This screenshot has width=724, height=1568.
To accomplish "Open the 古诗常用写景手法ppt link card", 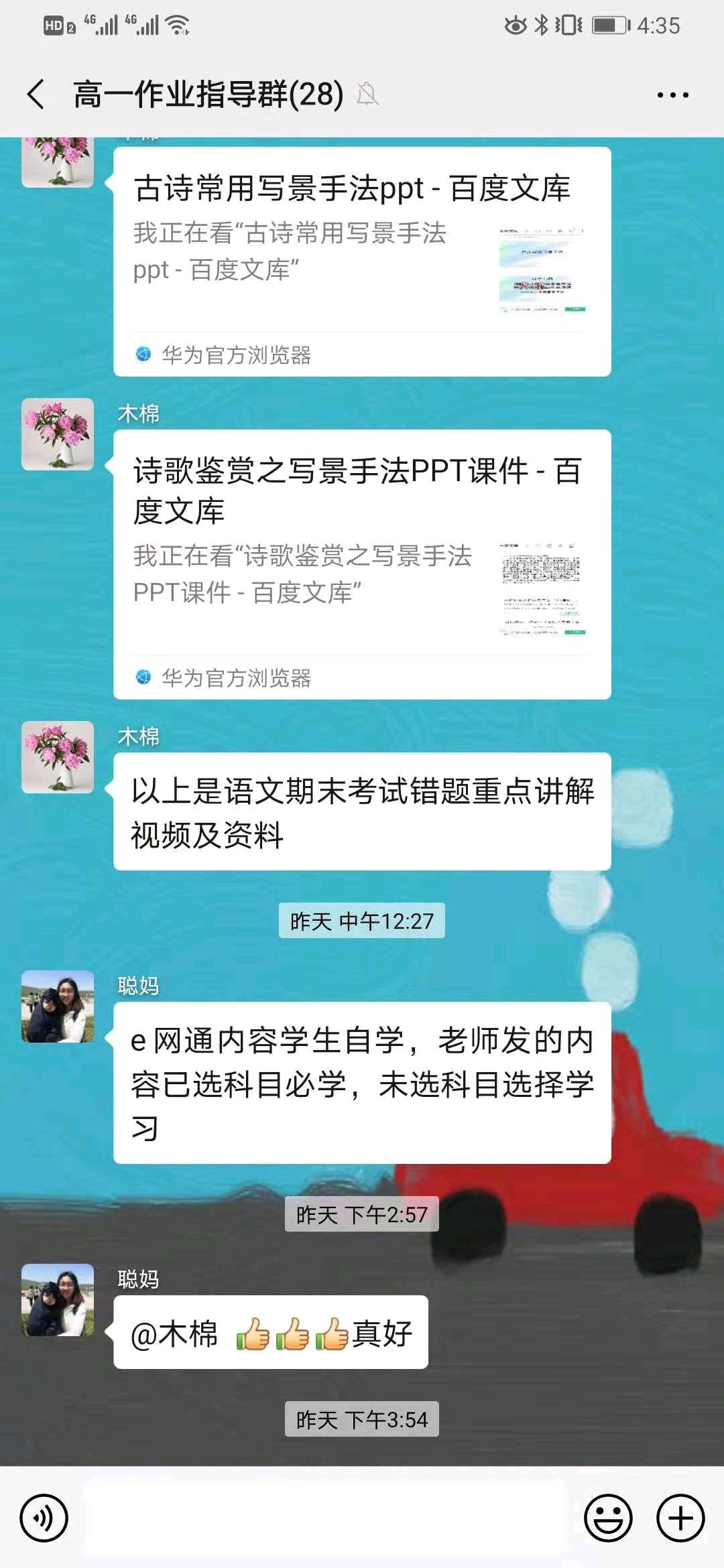I will click(x=362, y=261).
